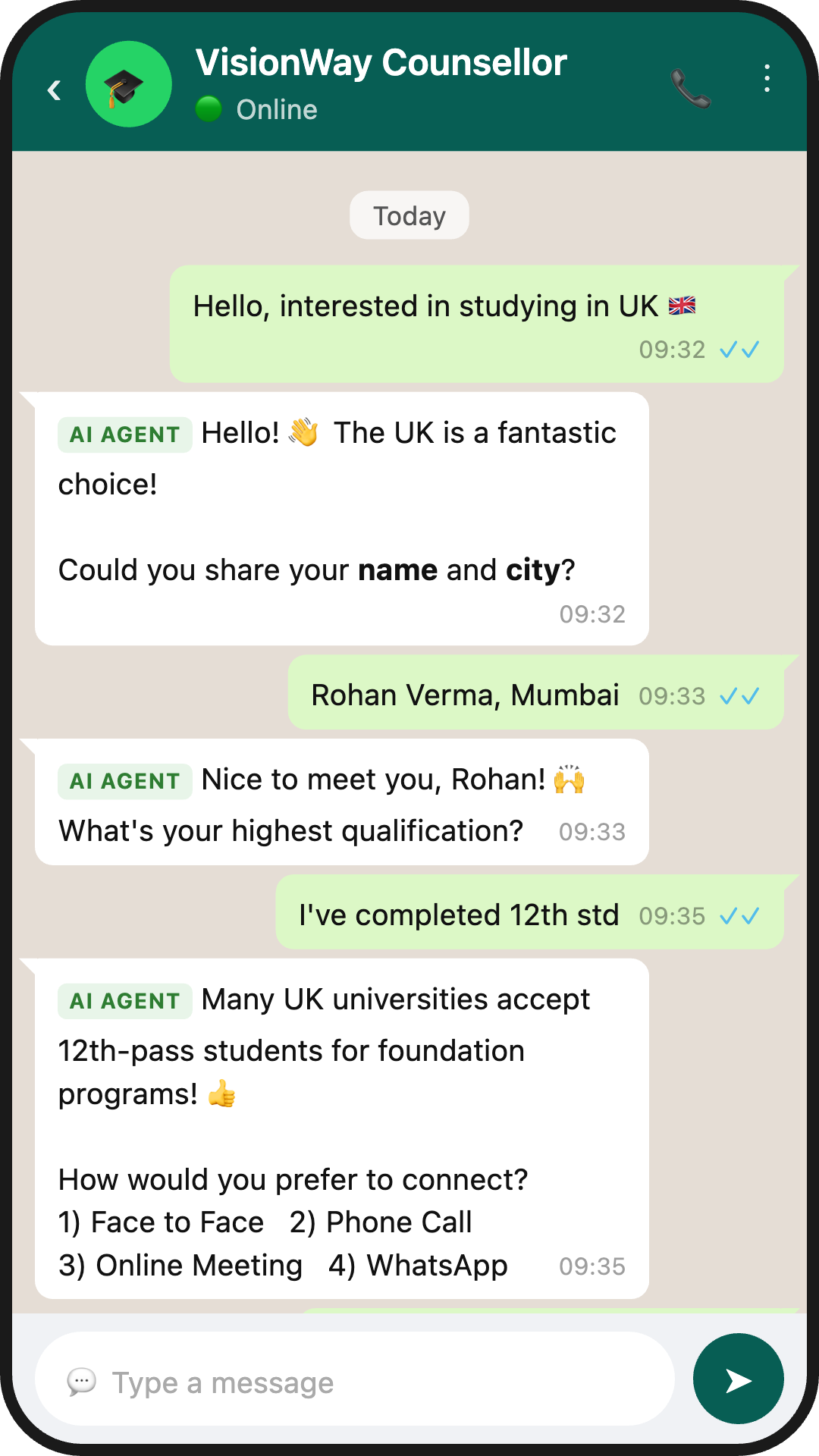Screen dimensions: 819x1456
Task: Click the 09:35 timestamp on foundation message
Action: pyautogui.click(x=591, y=1266)
